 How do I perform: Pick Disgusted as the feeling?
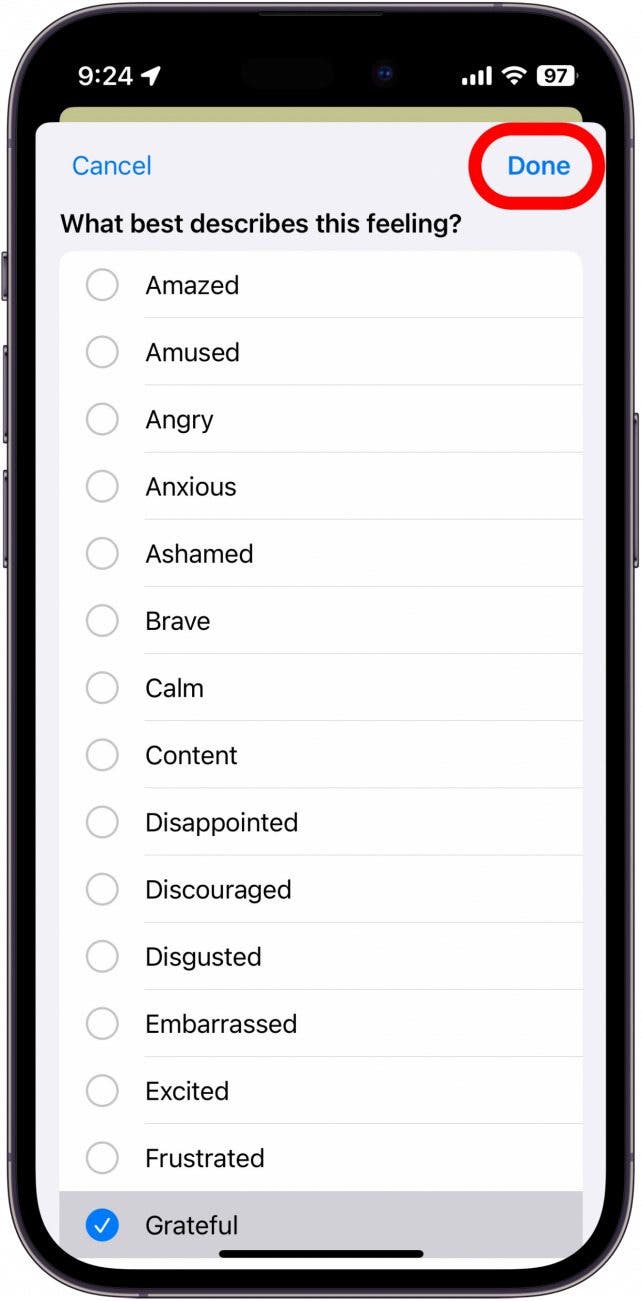coord(203,957)
